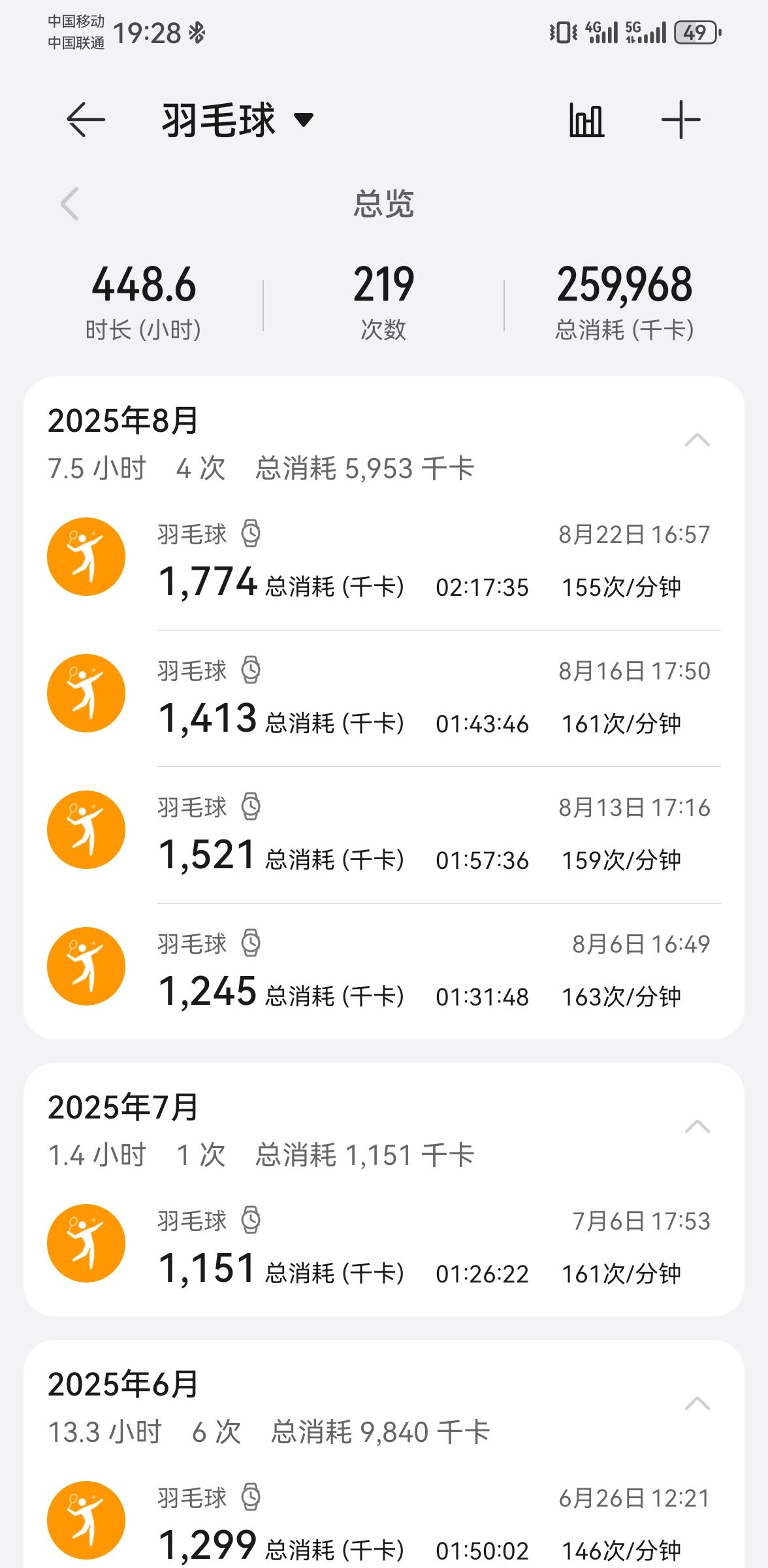768x1568 pixels.
Task: Open the 8月22日 16:57 badminton record
Action: click(384, 560)
